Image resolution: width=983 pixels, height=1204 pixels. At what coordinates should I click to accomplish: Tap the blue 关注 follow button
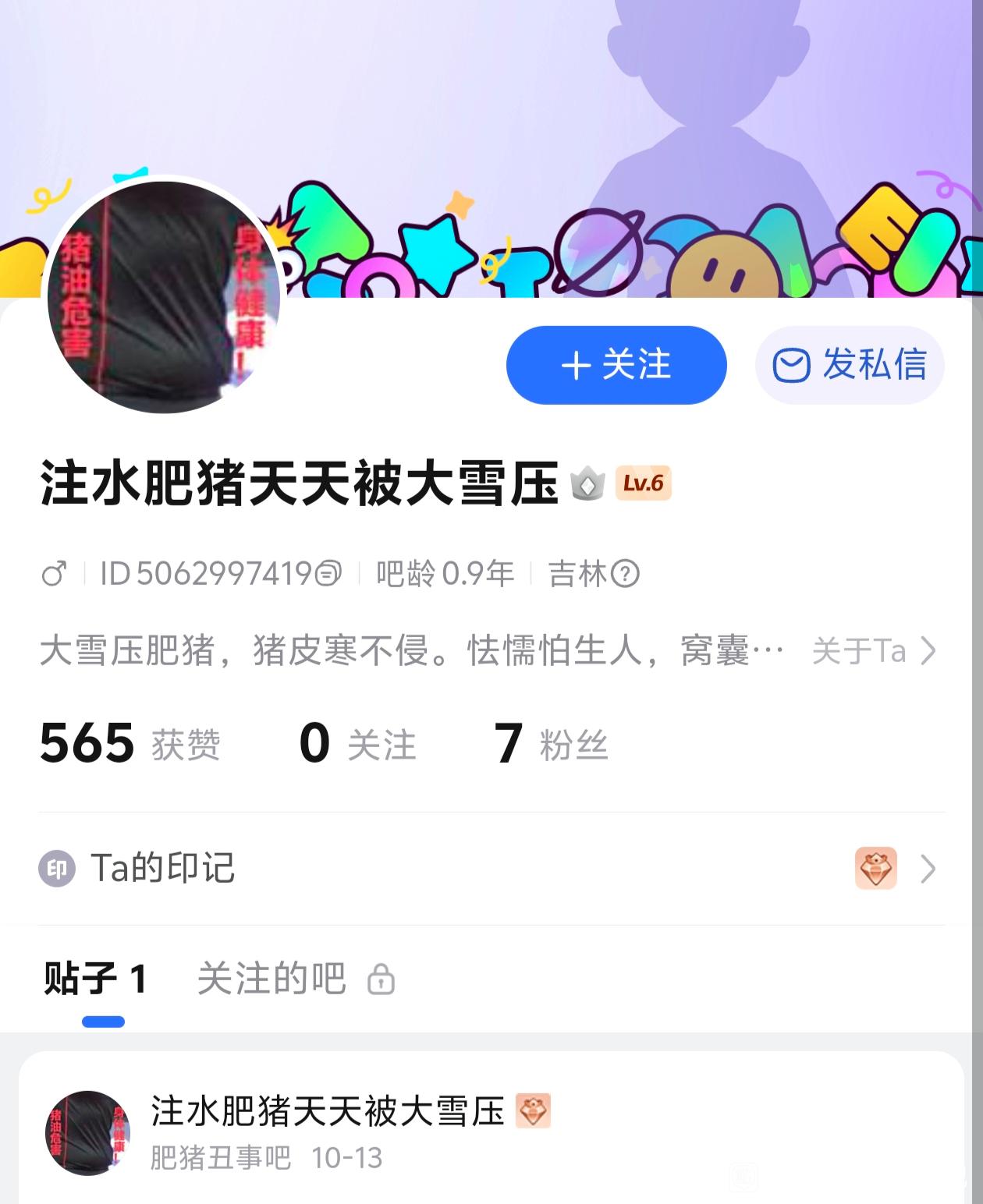tap(616, 365)
